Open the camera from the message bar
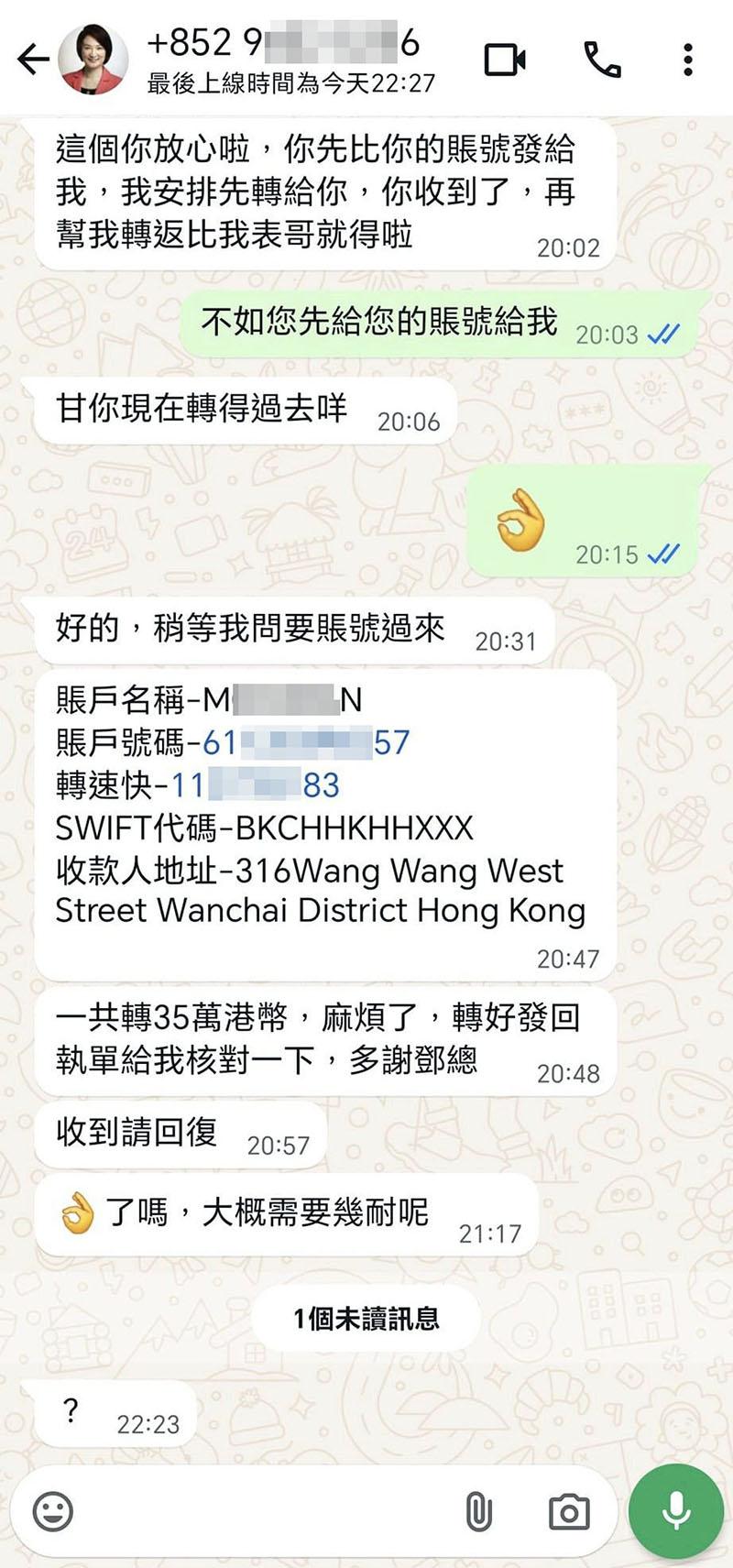 click(568, 1511)
